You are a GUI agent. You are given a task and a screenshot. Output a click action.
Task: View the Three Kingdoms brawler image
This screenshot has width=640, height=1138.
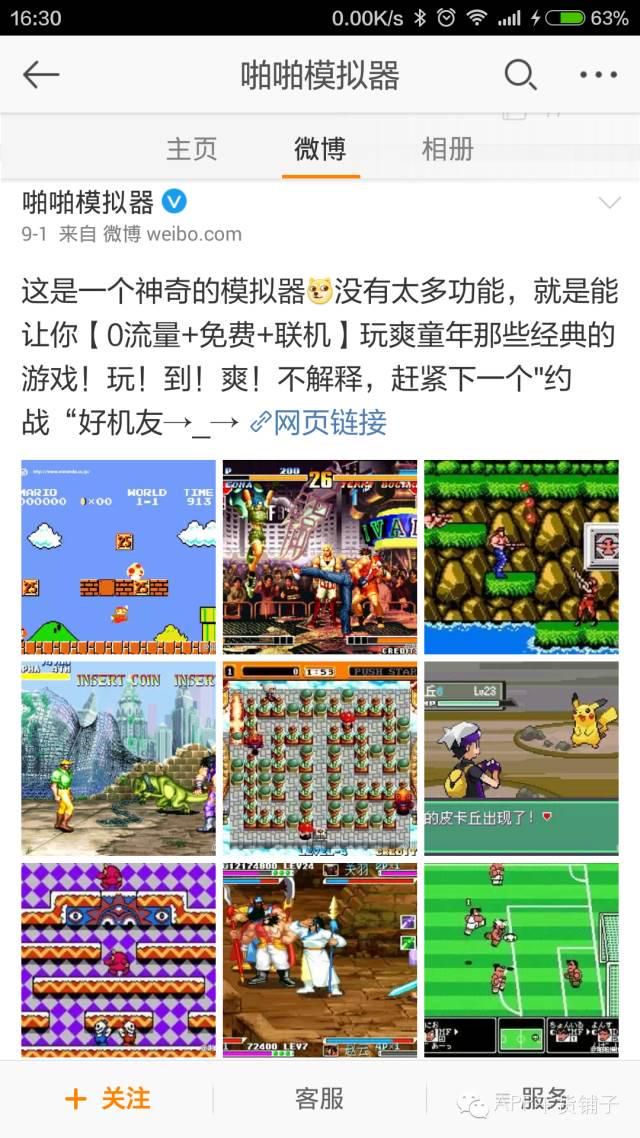(320, 960)
